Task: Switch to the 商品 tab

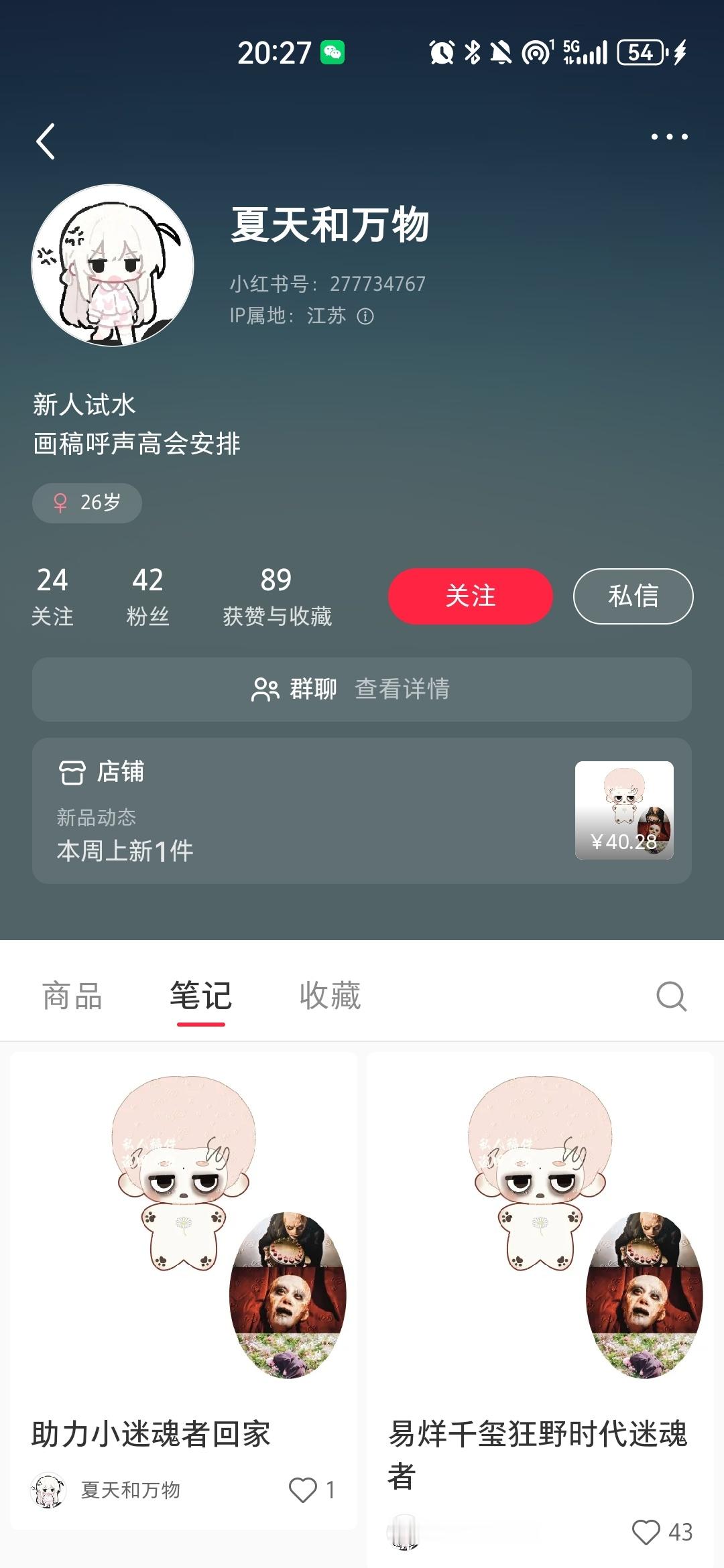Action: [x=72, y=997]
